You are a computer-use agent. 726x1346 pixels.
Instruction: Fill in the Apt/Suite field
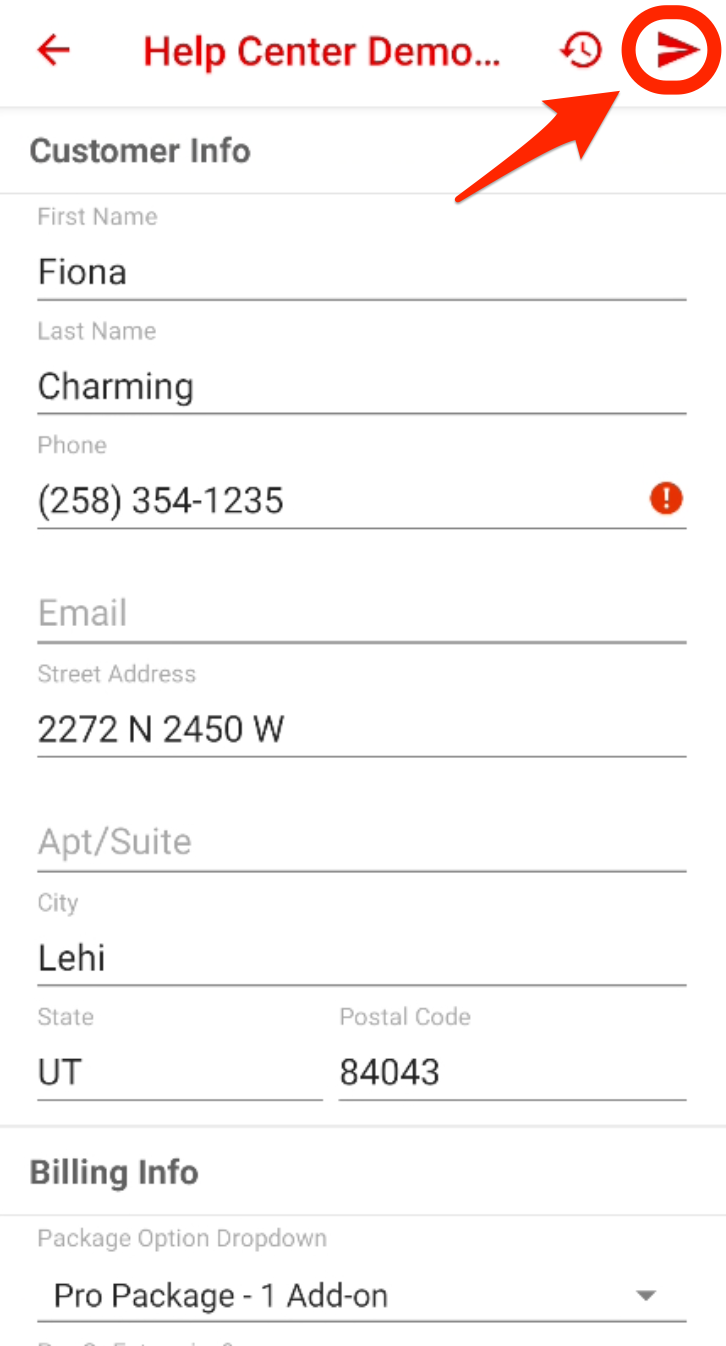pos(360,842)
